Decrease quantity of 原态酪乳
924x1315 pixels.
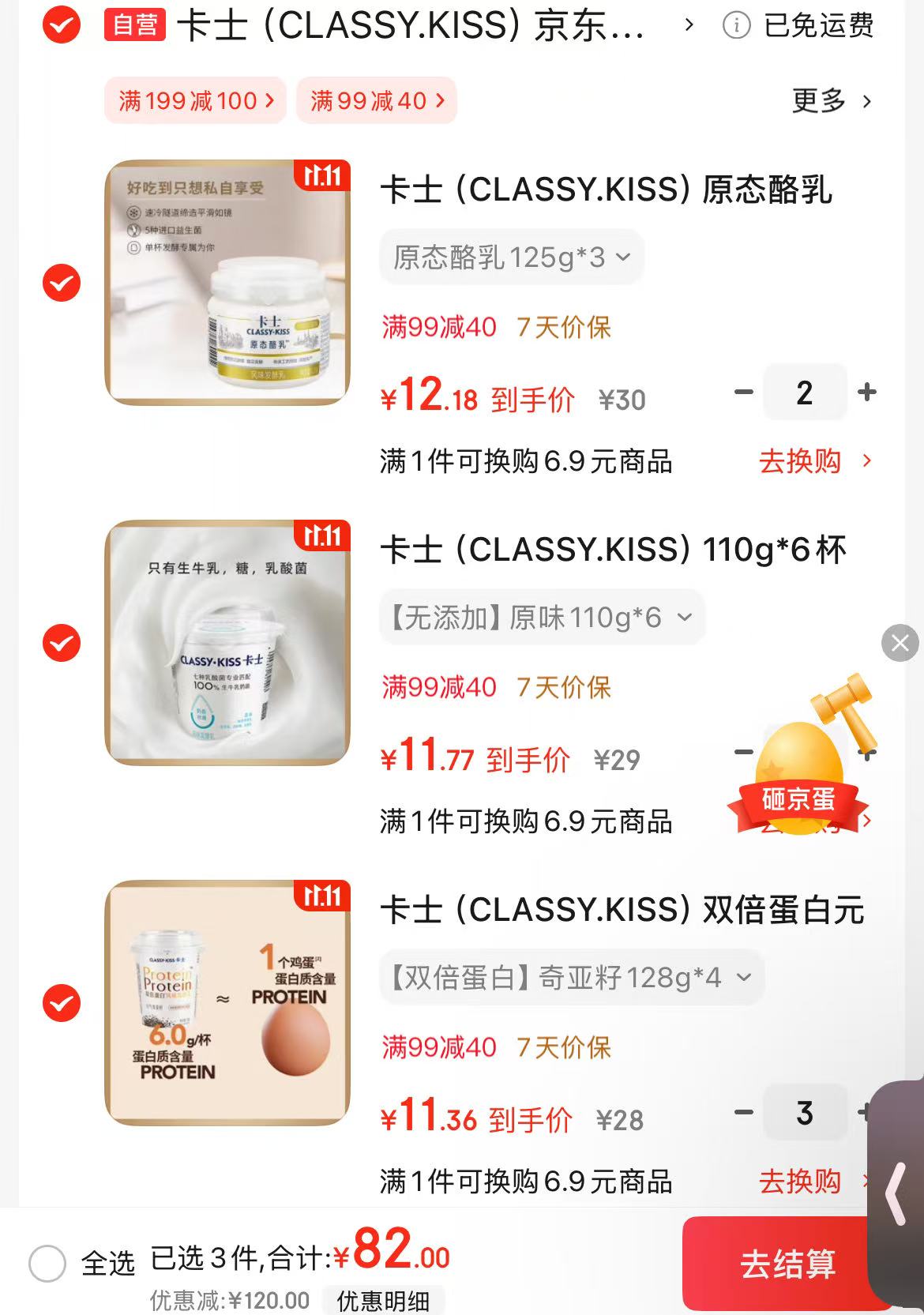tap(743, 393)
